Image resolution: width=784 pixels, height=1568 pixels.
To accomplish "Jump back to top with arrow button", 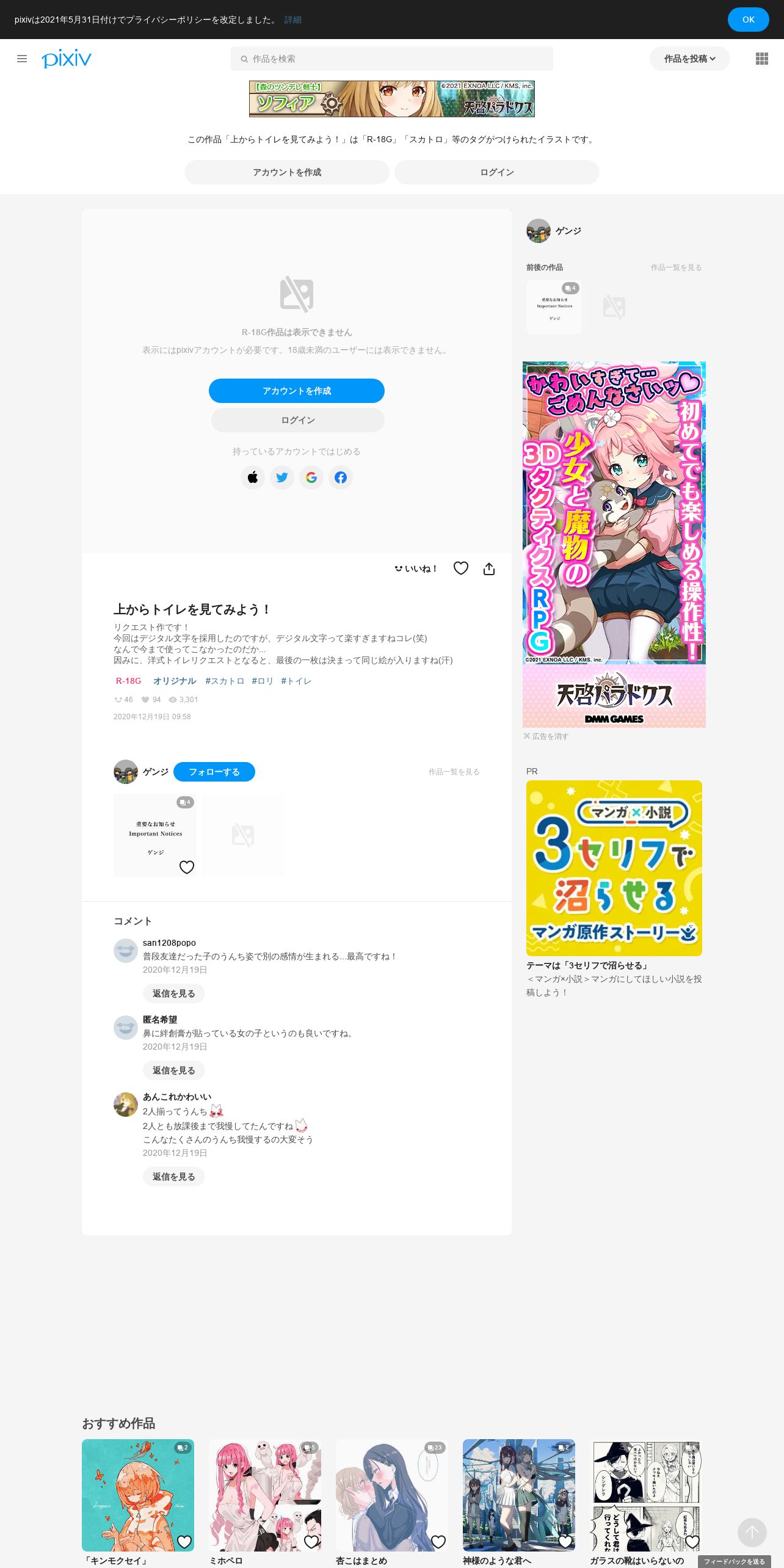I will coord(752,1533).
